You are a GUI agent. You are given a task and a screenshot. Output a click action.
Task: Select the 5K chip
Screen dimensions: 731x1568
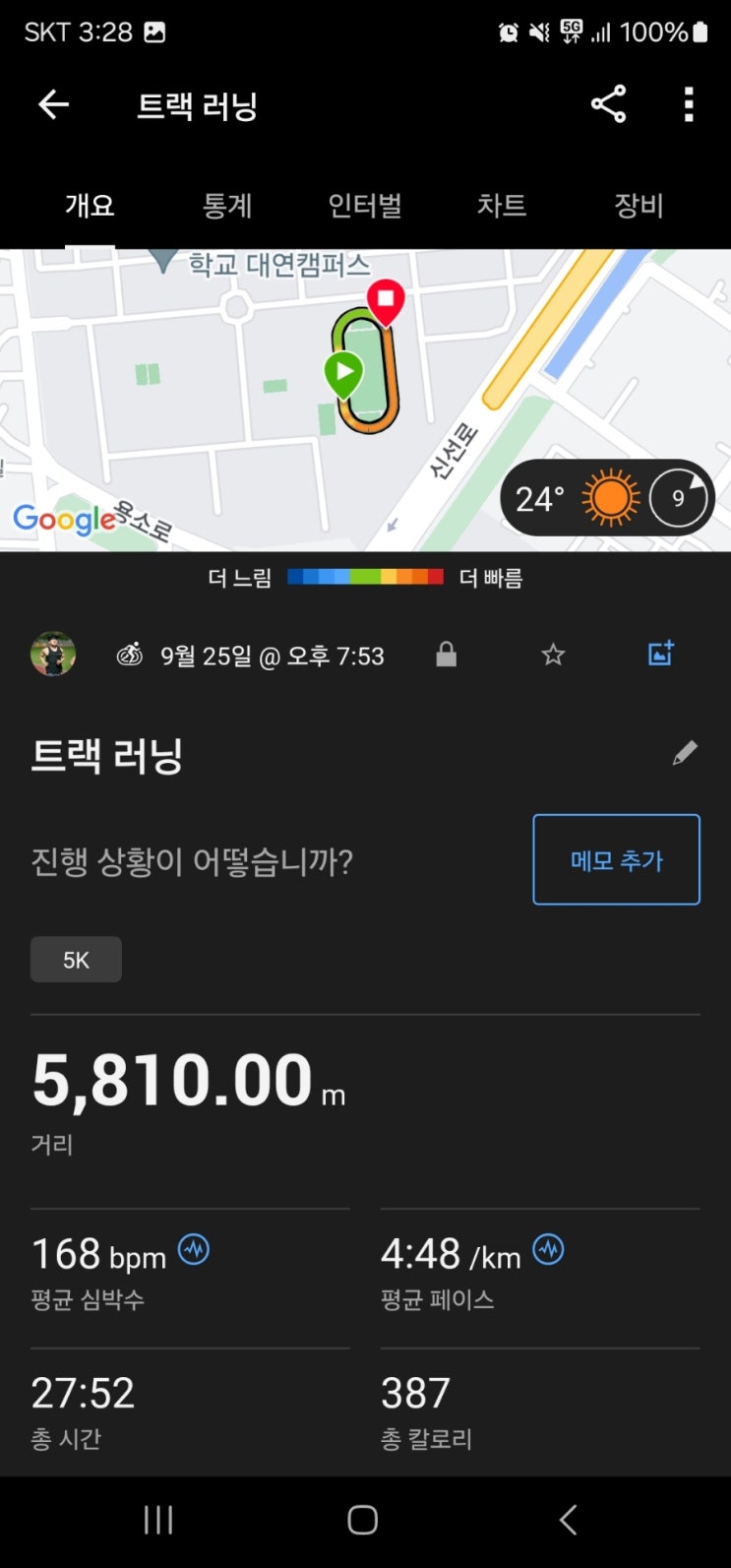point(76,960)
